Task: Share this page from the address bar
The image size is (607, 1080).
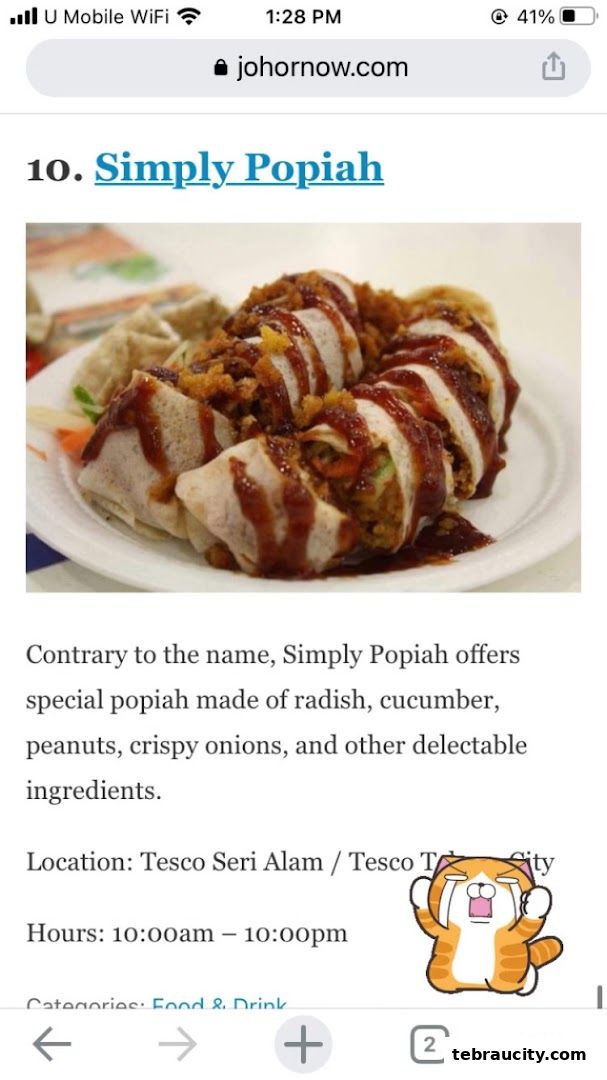Action: coord(553,68)
